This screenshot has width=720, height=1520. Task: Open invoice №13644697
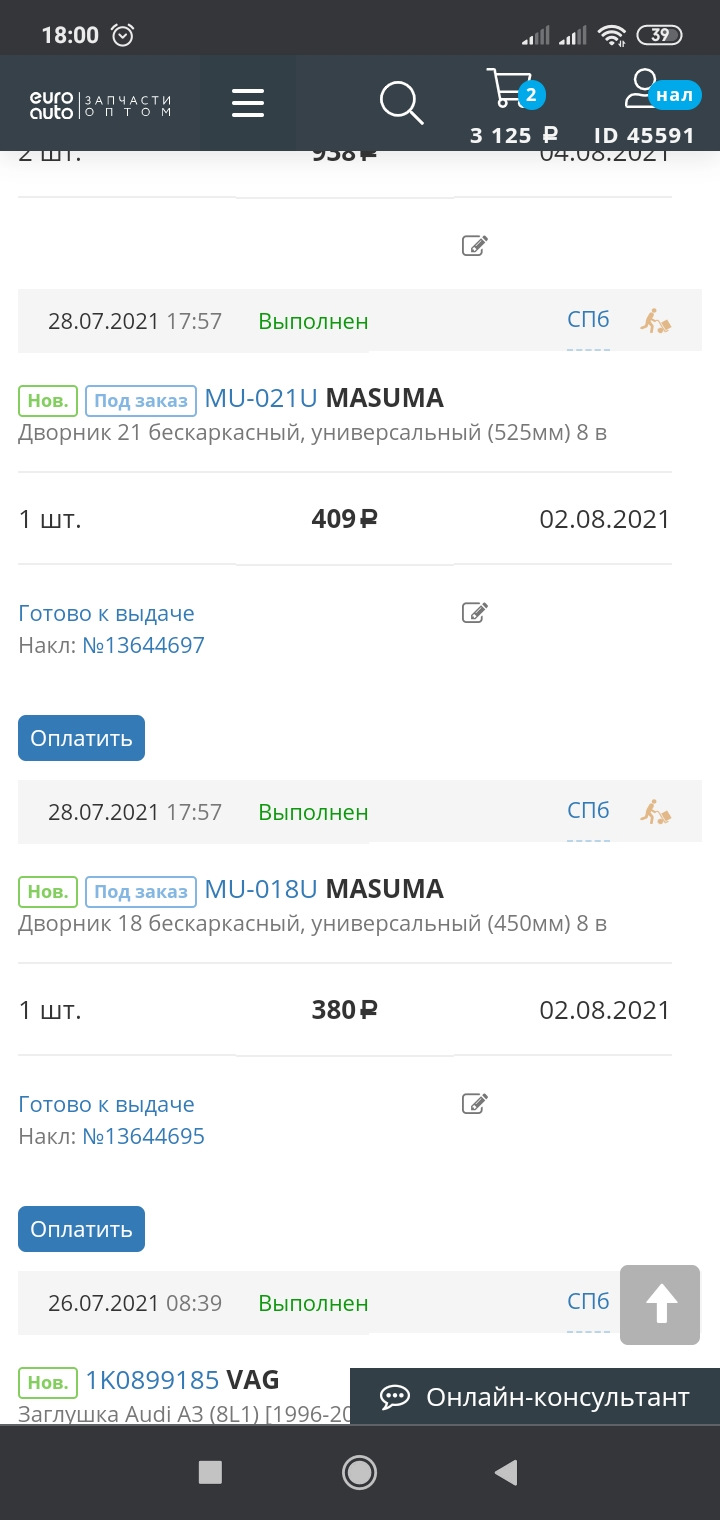click(143, 645)
